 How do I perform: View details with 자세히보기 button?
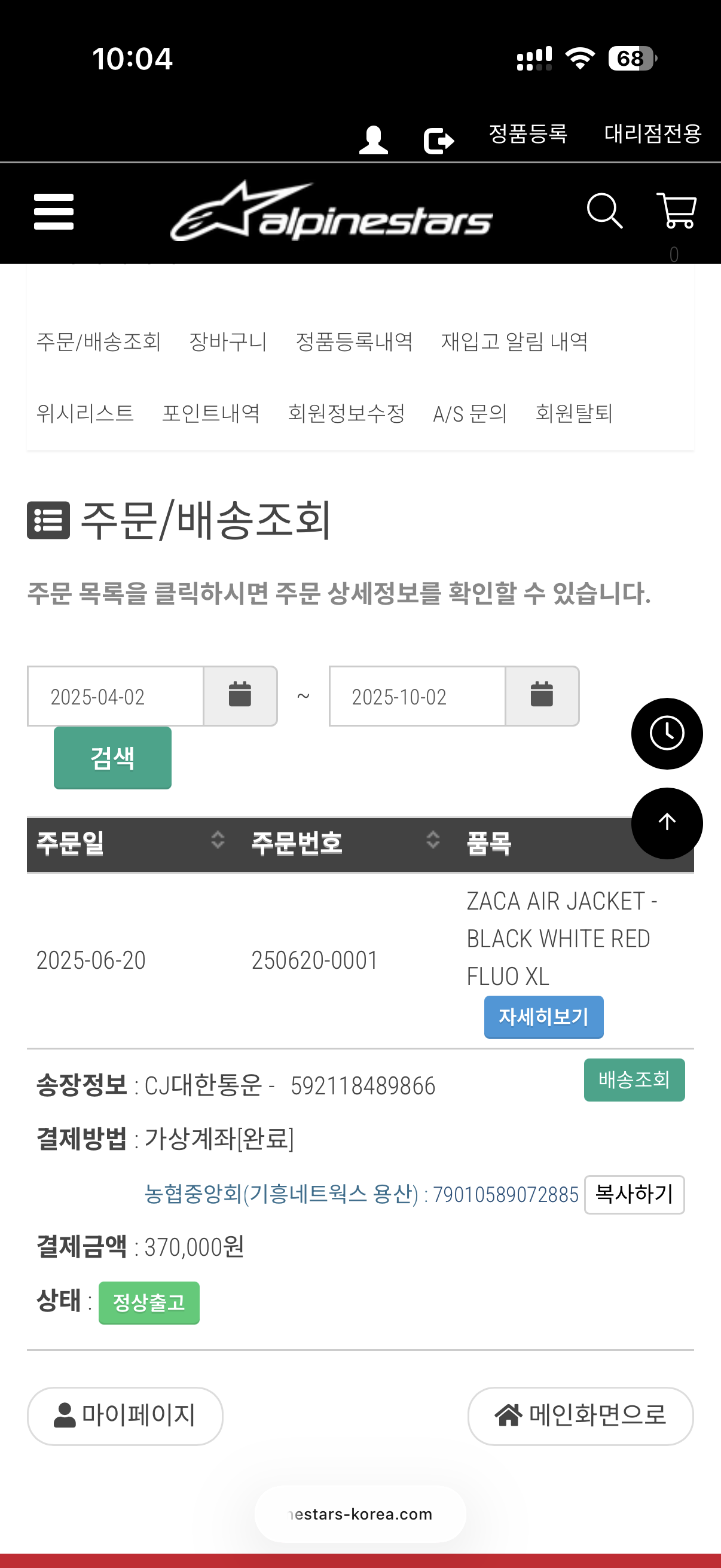pyautogui.click(x=543, y=1017)
